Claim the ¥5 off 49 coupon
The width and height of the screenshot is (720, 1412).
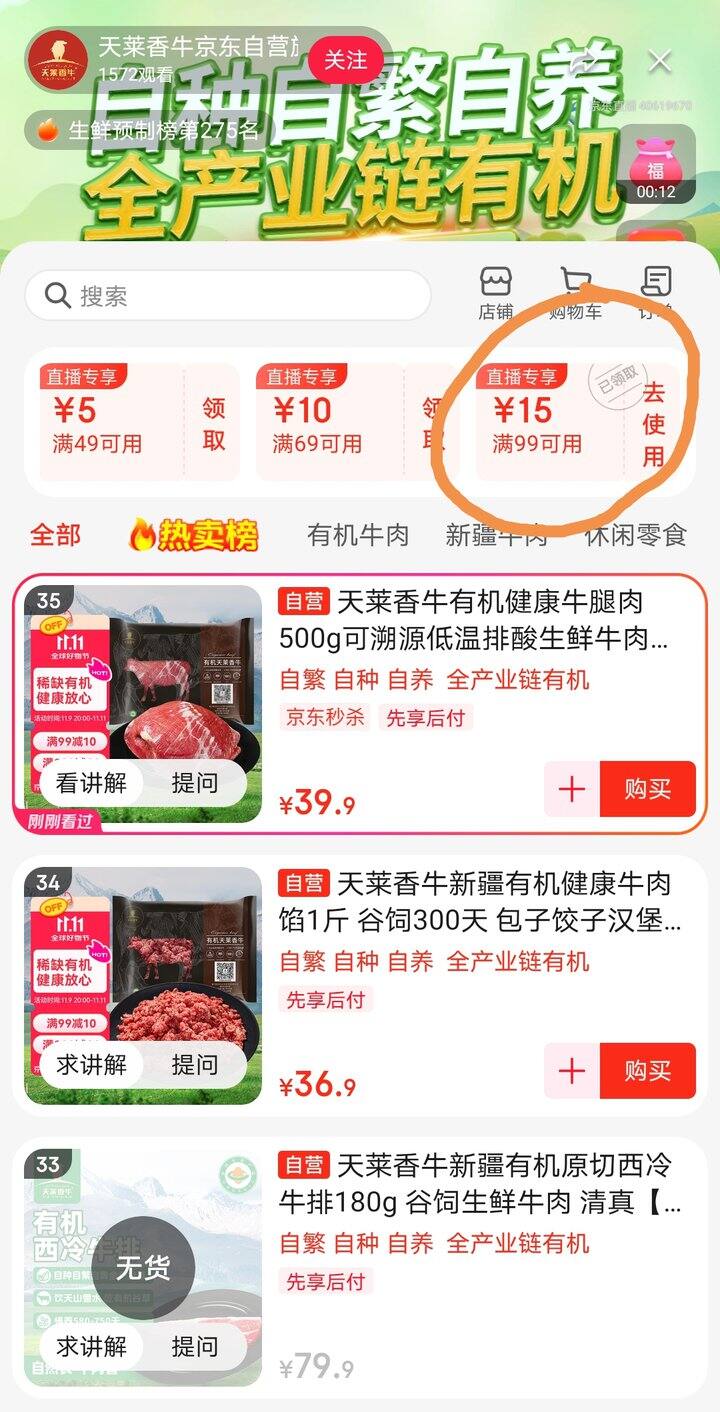[214, 424]
